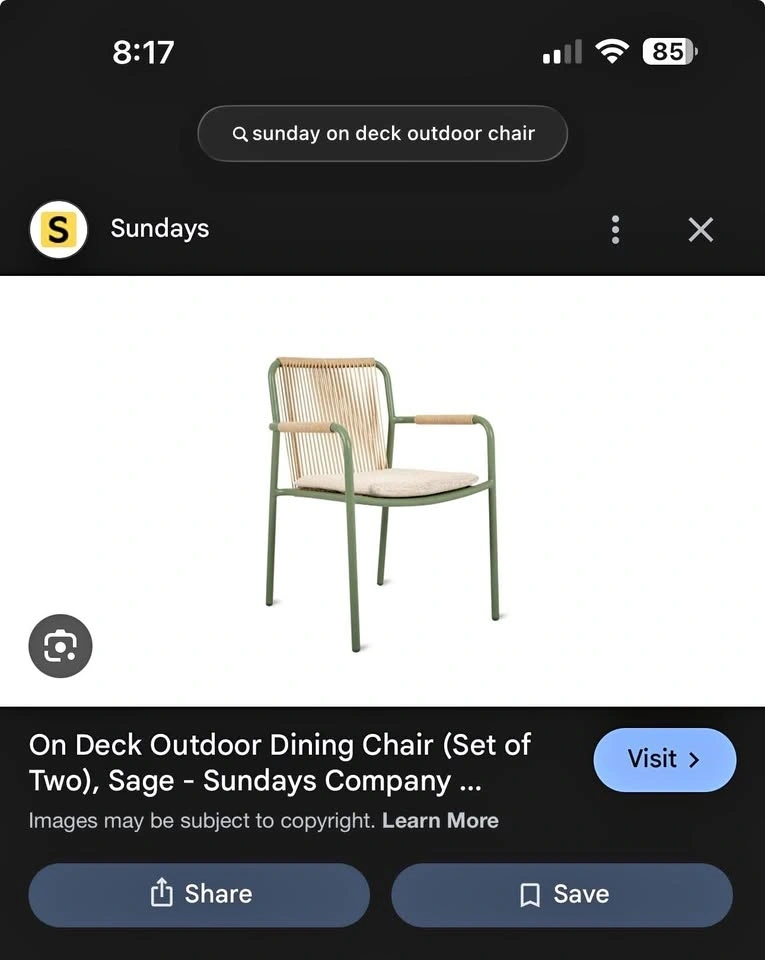Close the image viewer
This screenshot has height=960, width=765.
701,230
